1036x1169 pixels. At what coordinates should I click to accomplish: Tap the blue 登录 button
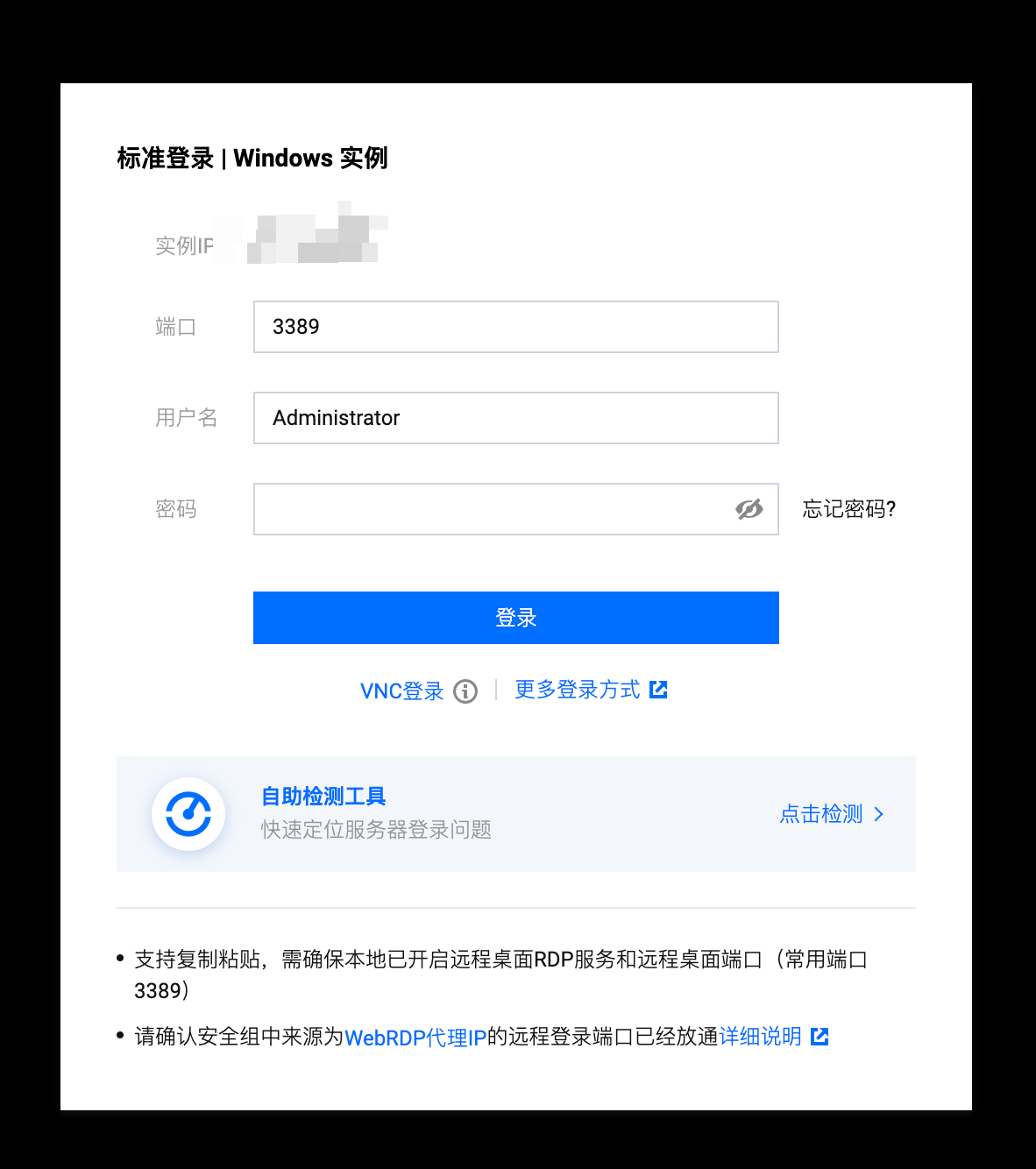(x=515, y=618)
